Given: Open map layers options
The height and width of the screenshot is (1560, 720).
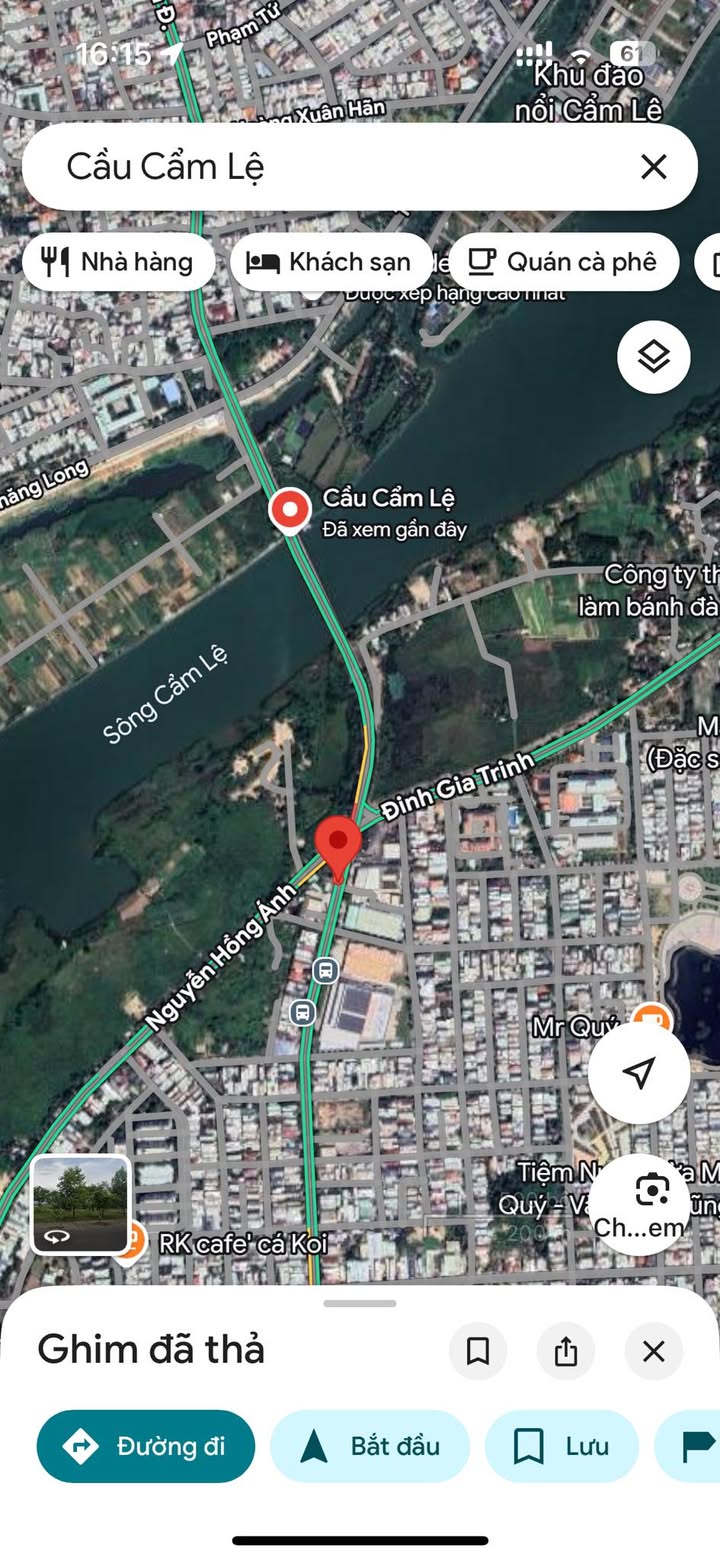Looking at the screenshot, I should (x=653, y=356).
